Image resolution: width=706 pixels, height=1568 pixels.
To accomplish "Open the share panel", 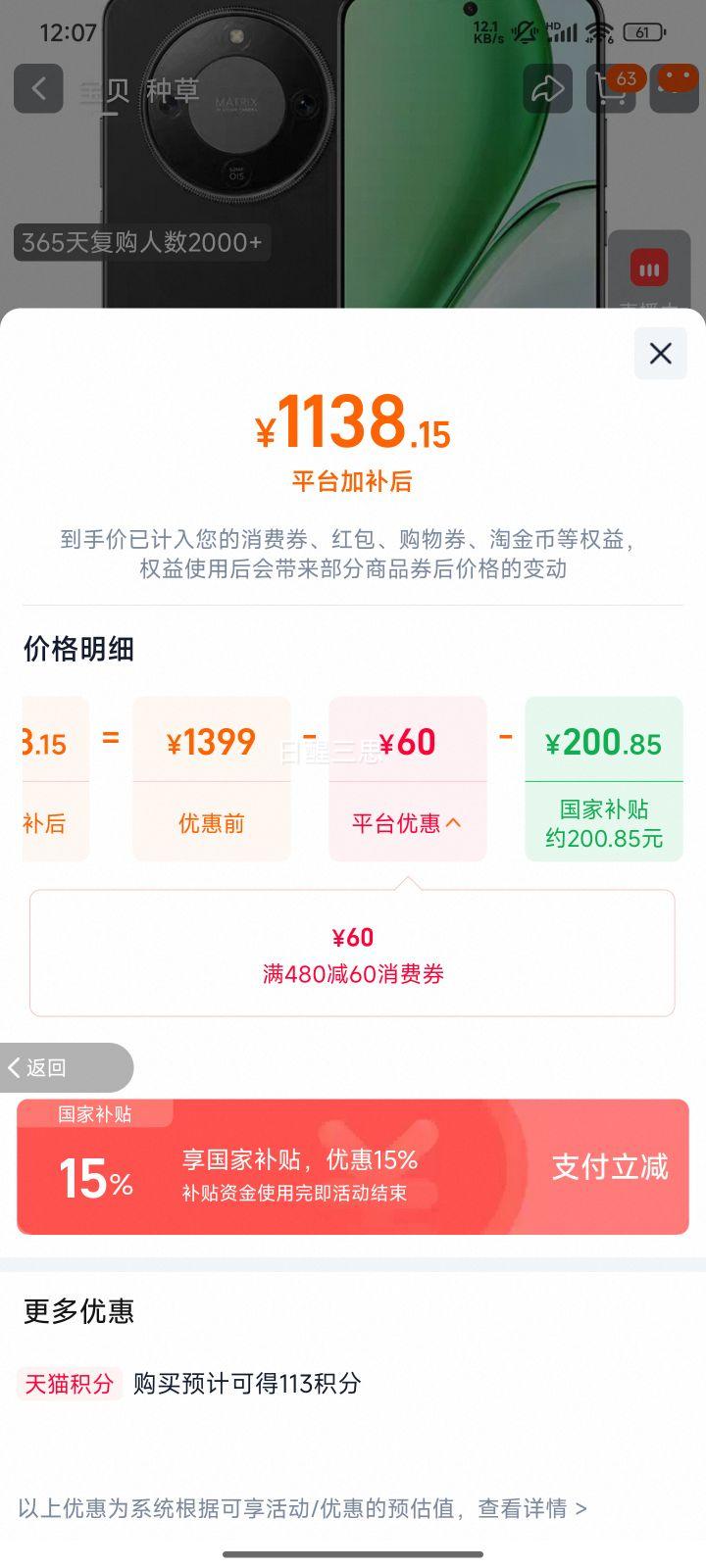I will tap(548, 89).
